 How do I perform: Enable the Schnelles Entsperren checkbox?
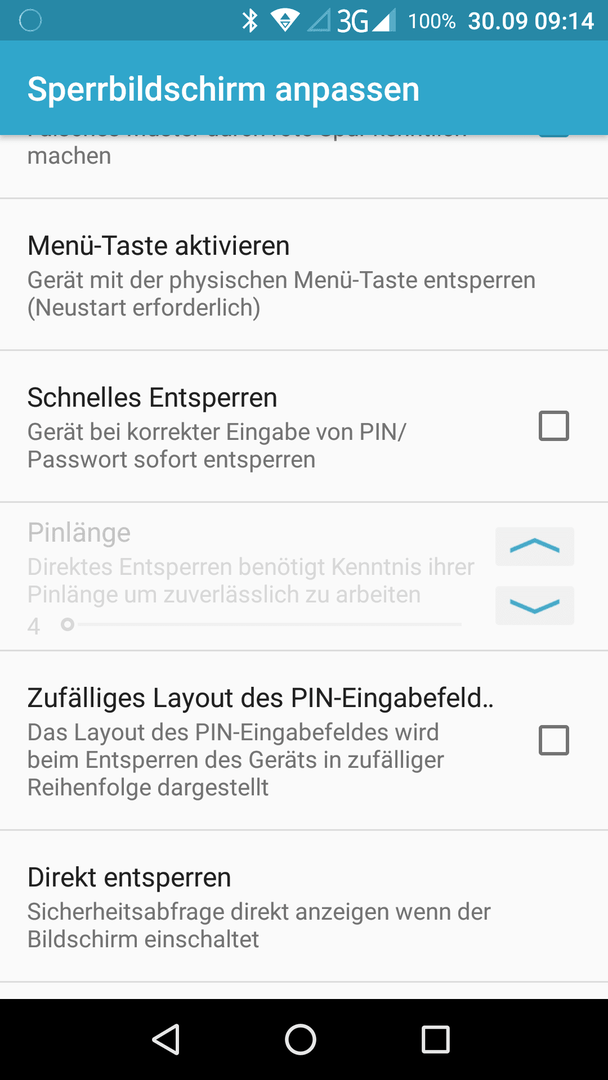click(x=554, y=426)
